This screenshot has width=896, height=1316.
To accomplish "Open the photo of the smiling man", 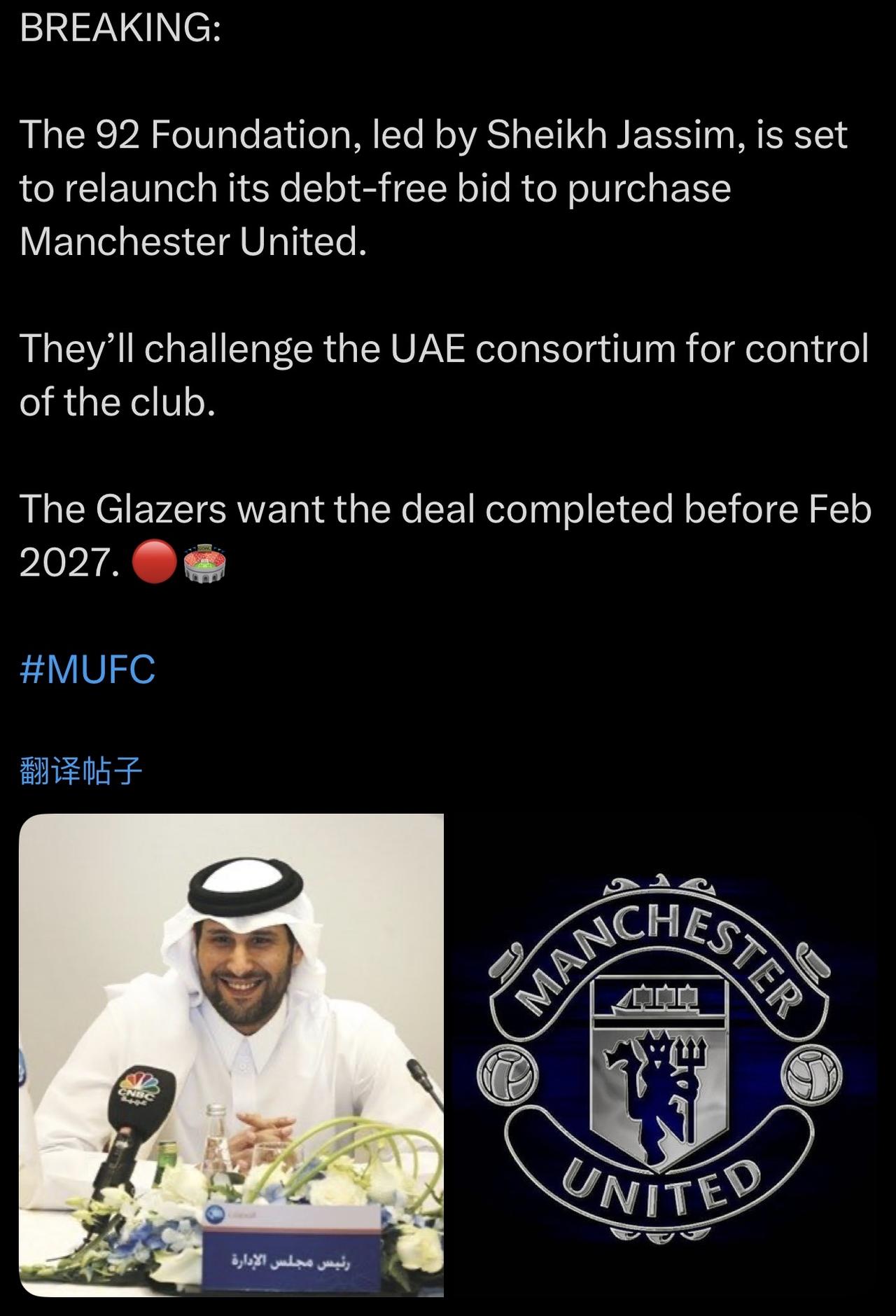I will pos(232,1055).
